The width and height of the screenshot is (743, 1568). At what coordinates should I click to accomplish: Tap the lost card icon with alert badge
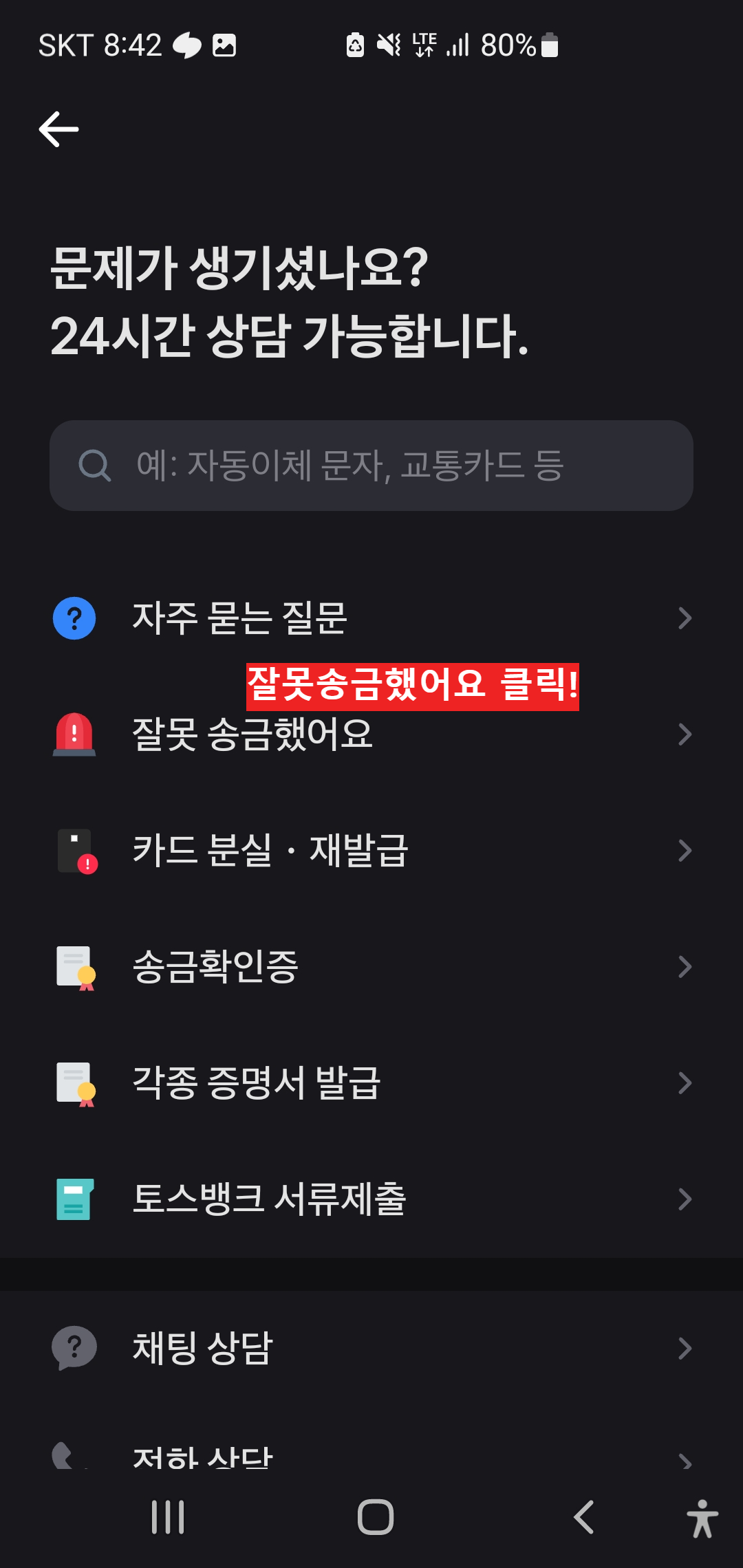[x=74, y=851]
